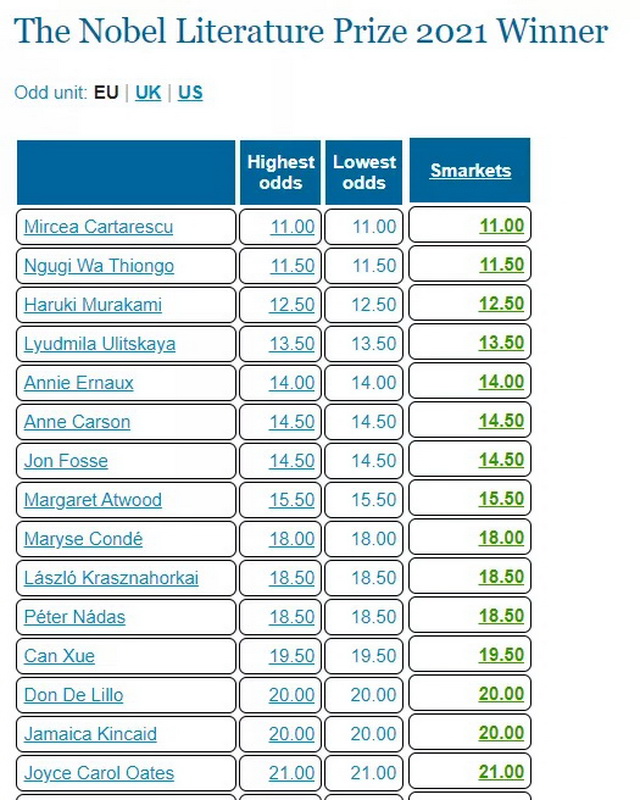Open Maryse Condé's link
Image resolution: width=640 pixels, height=800 pixels.
(x=83, y=539)
